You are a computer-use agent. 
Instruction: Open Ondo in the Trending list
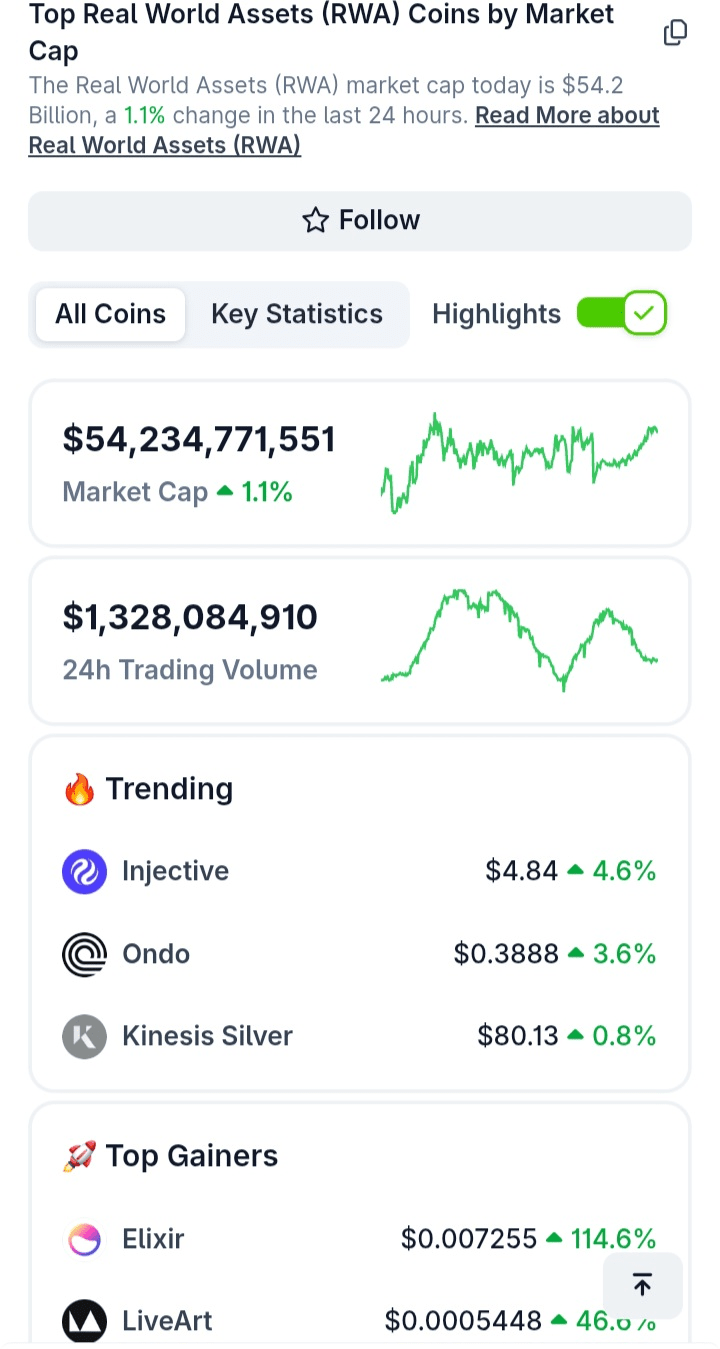click(155, 954)
